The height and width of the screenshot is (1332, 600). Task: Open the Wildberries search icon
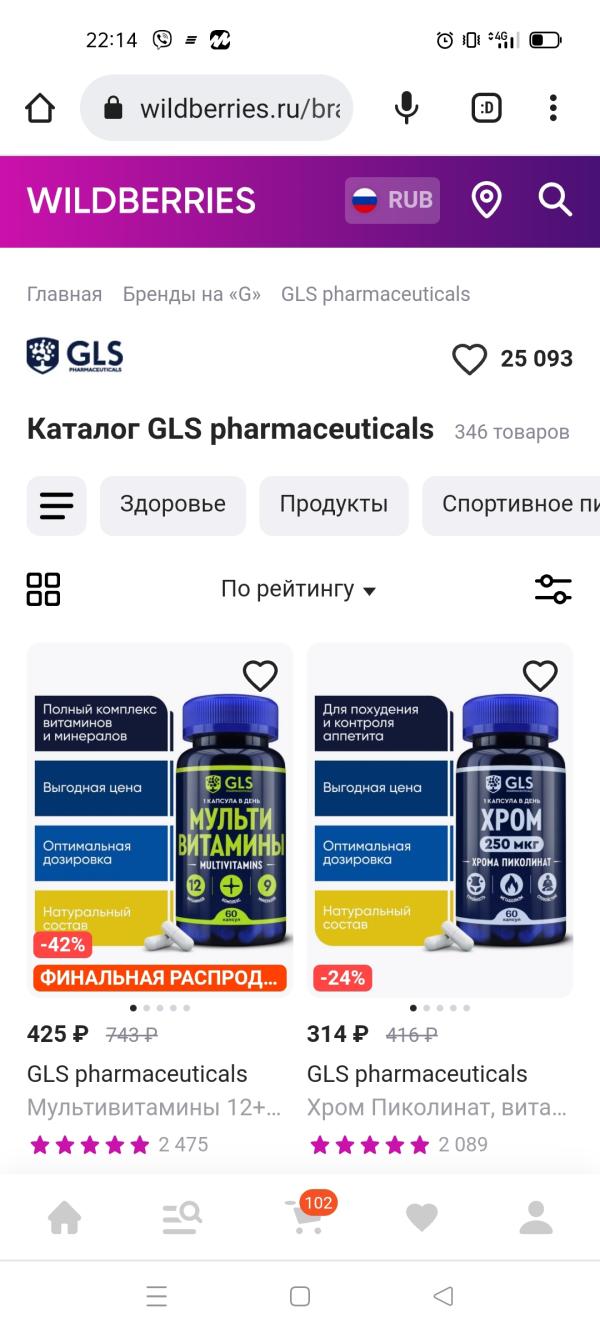[x=555, y=200]
